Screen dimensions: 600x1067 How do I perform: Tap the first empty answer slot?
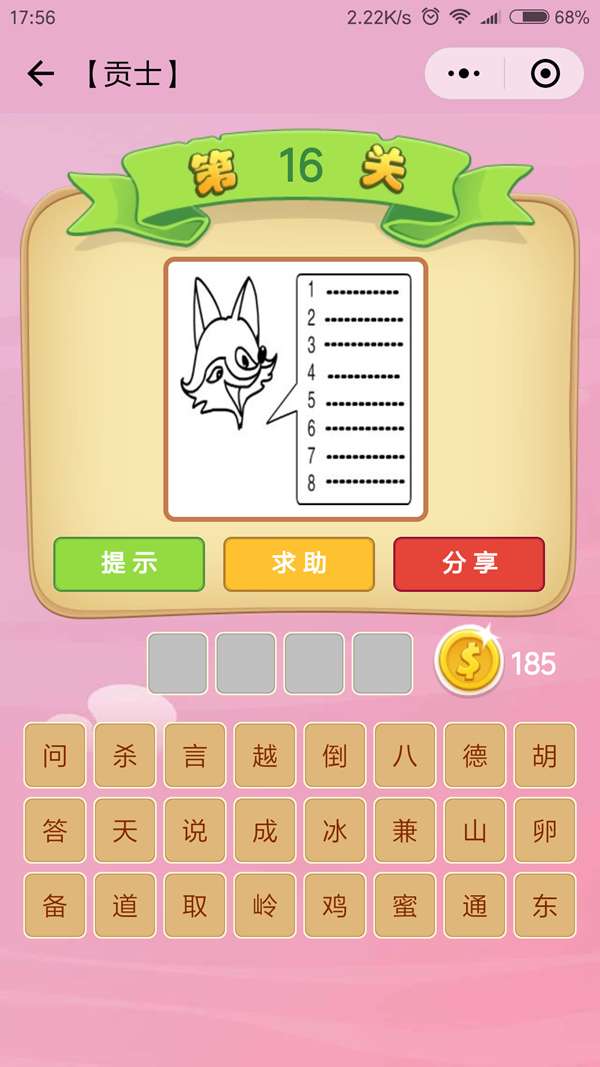click(x=178, y=663)
